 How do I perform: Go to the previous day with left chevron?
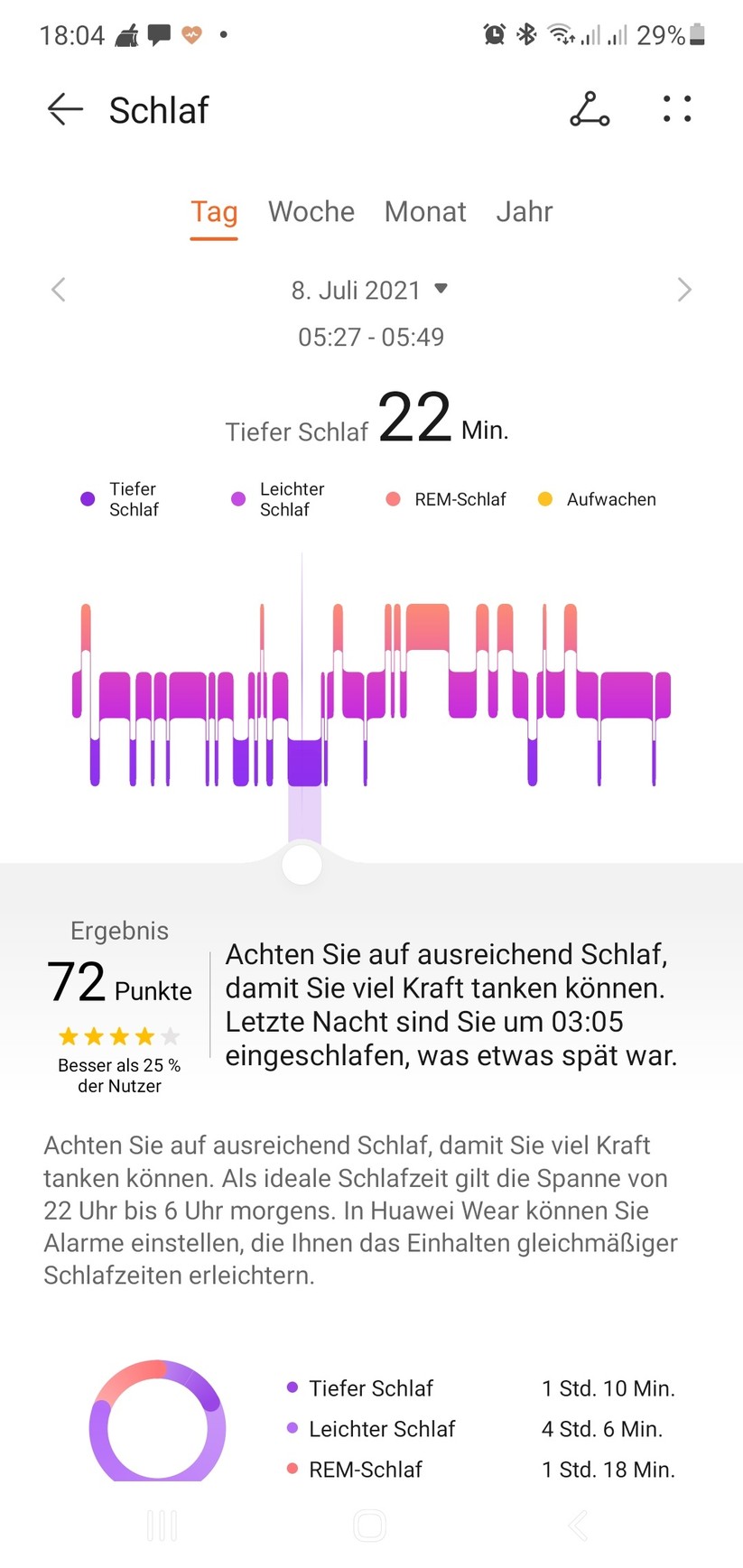tap(58, 289)
